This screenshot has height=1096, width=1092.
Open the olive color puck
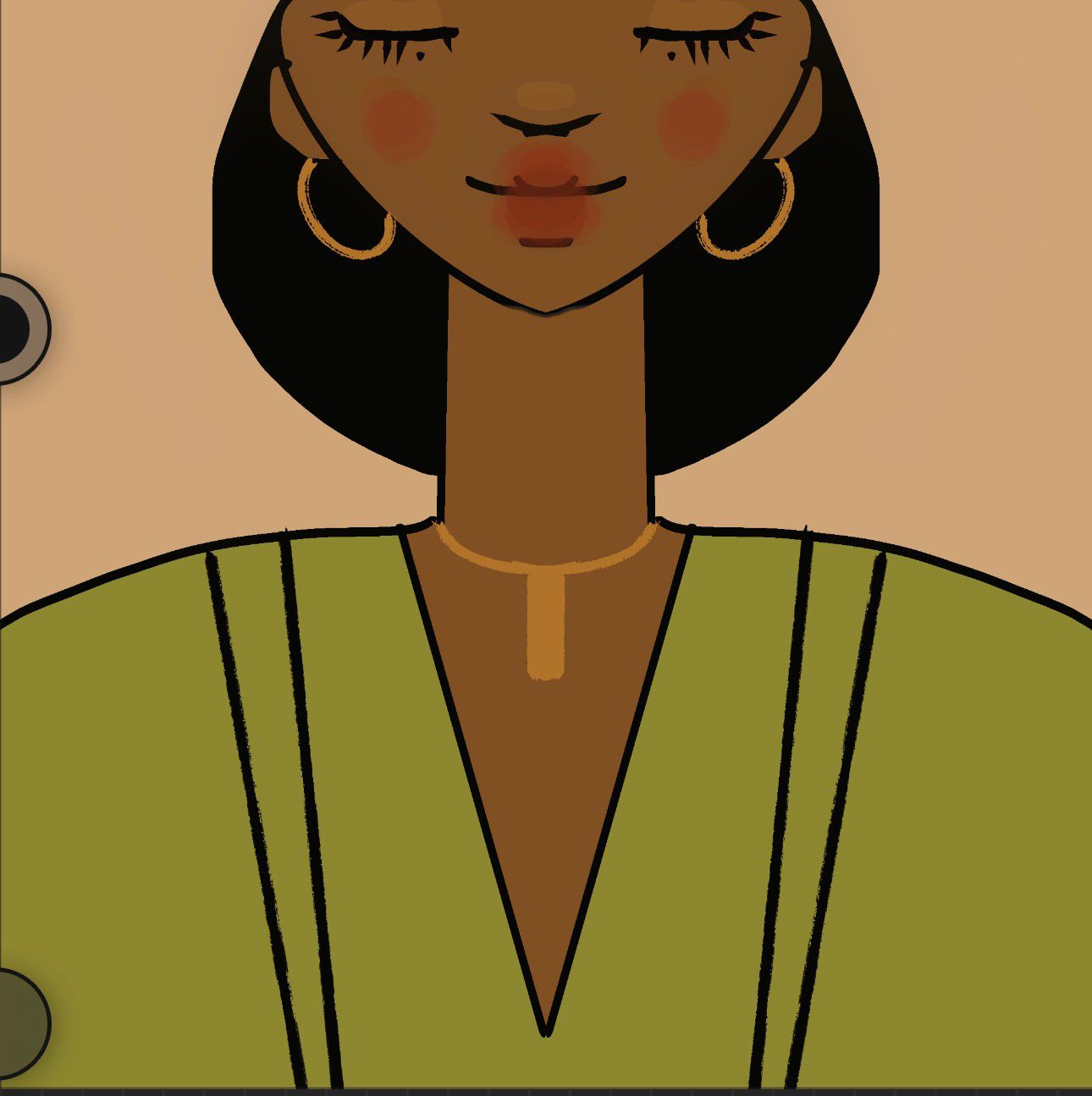tap(19, 1023)
